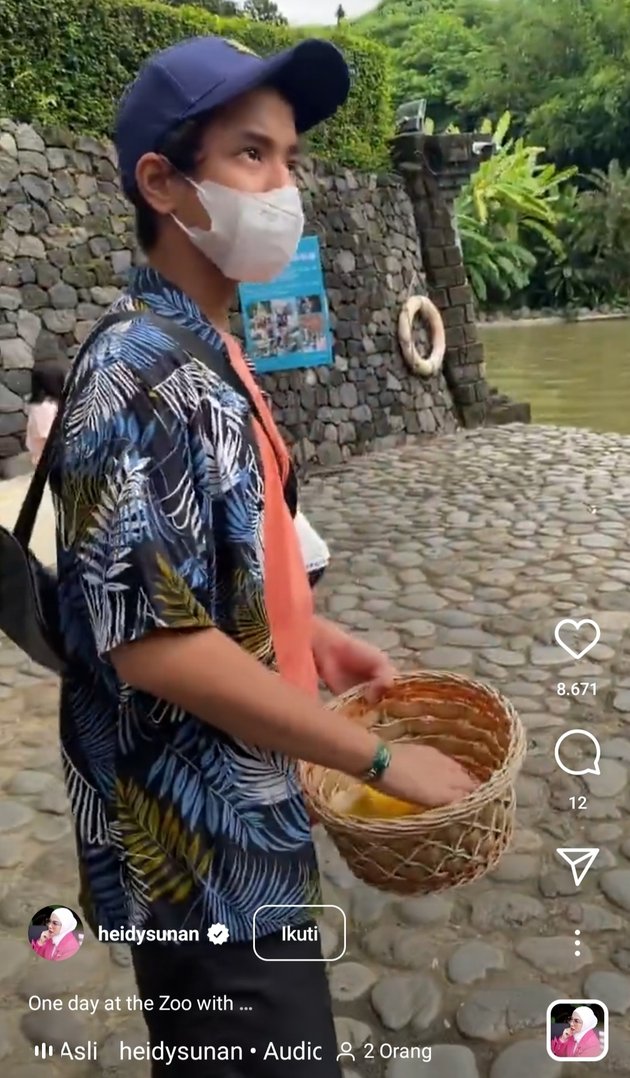Screen dimensions: 630x1078
Task: Open heidysunan's profile picture
Action: point(56,933)
